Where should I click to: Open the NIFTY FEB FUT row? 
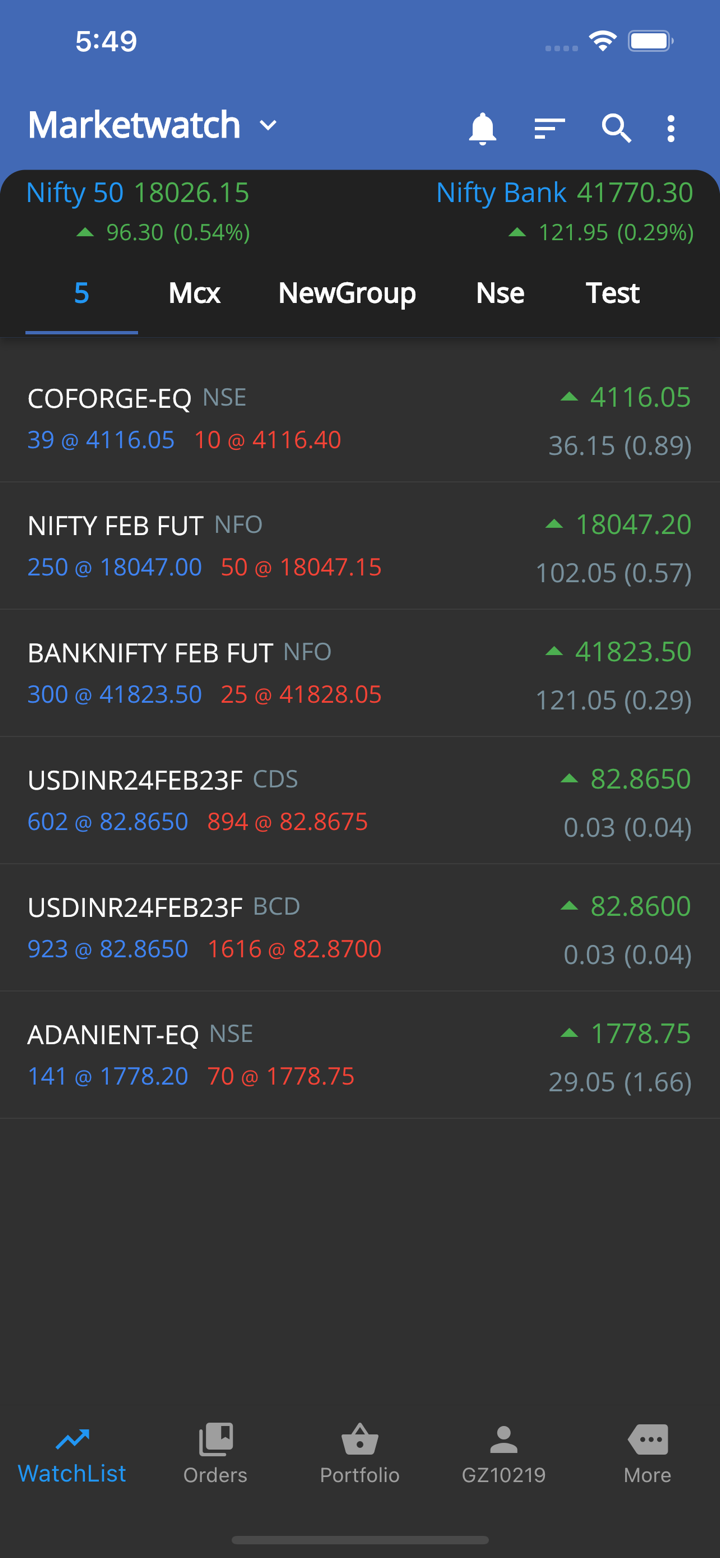coord(360,546)
